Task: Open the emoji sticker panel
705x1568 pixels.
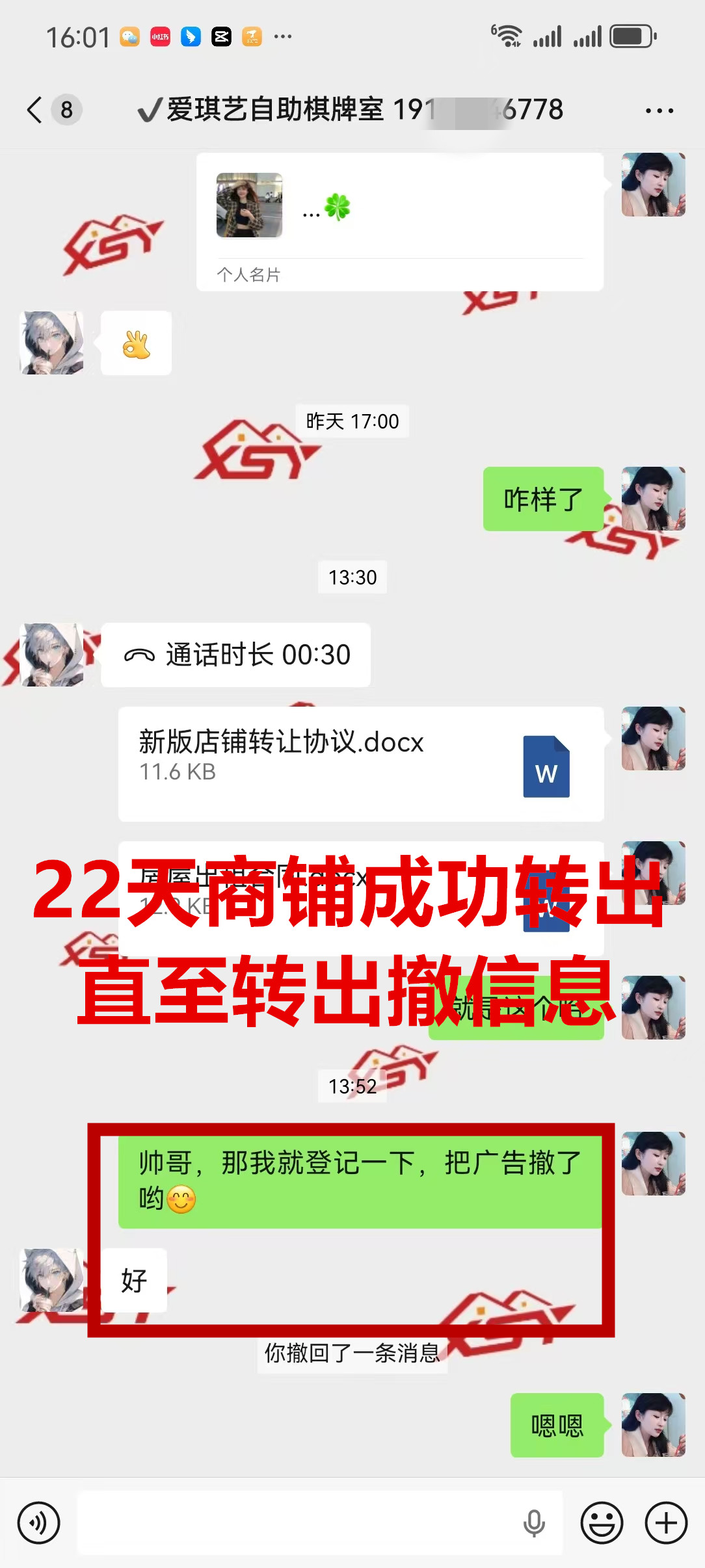Action: coord(602,1522)
